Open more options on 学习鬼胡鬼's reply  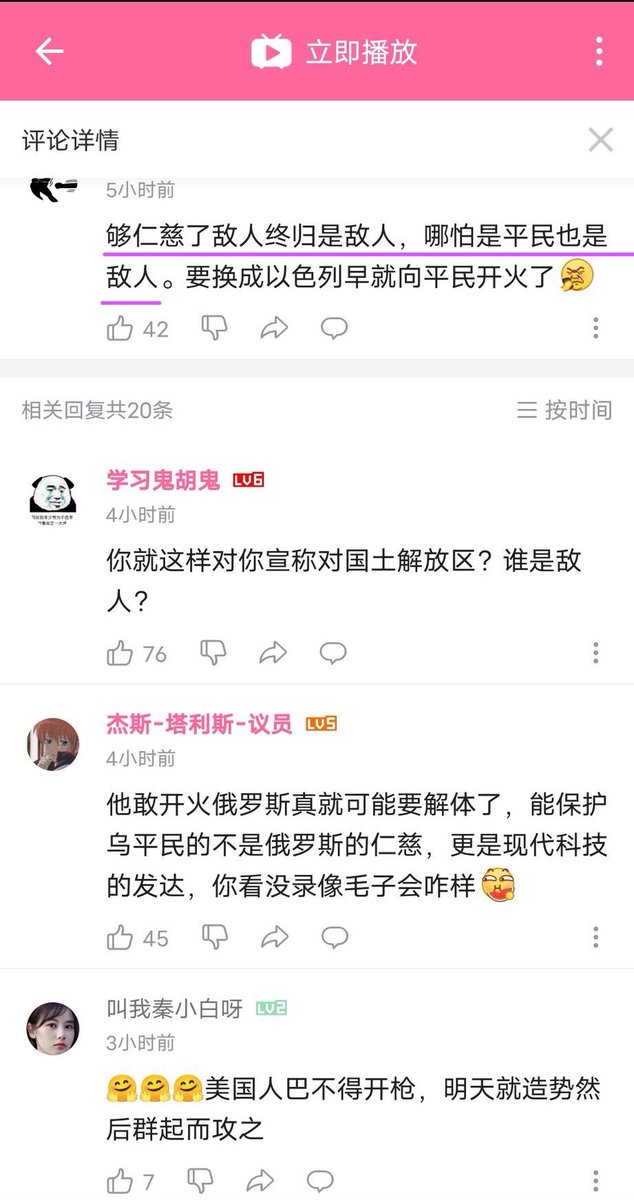click(596, 654)
